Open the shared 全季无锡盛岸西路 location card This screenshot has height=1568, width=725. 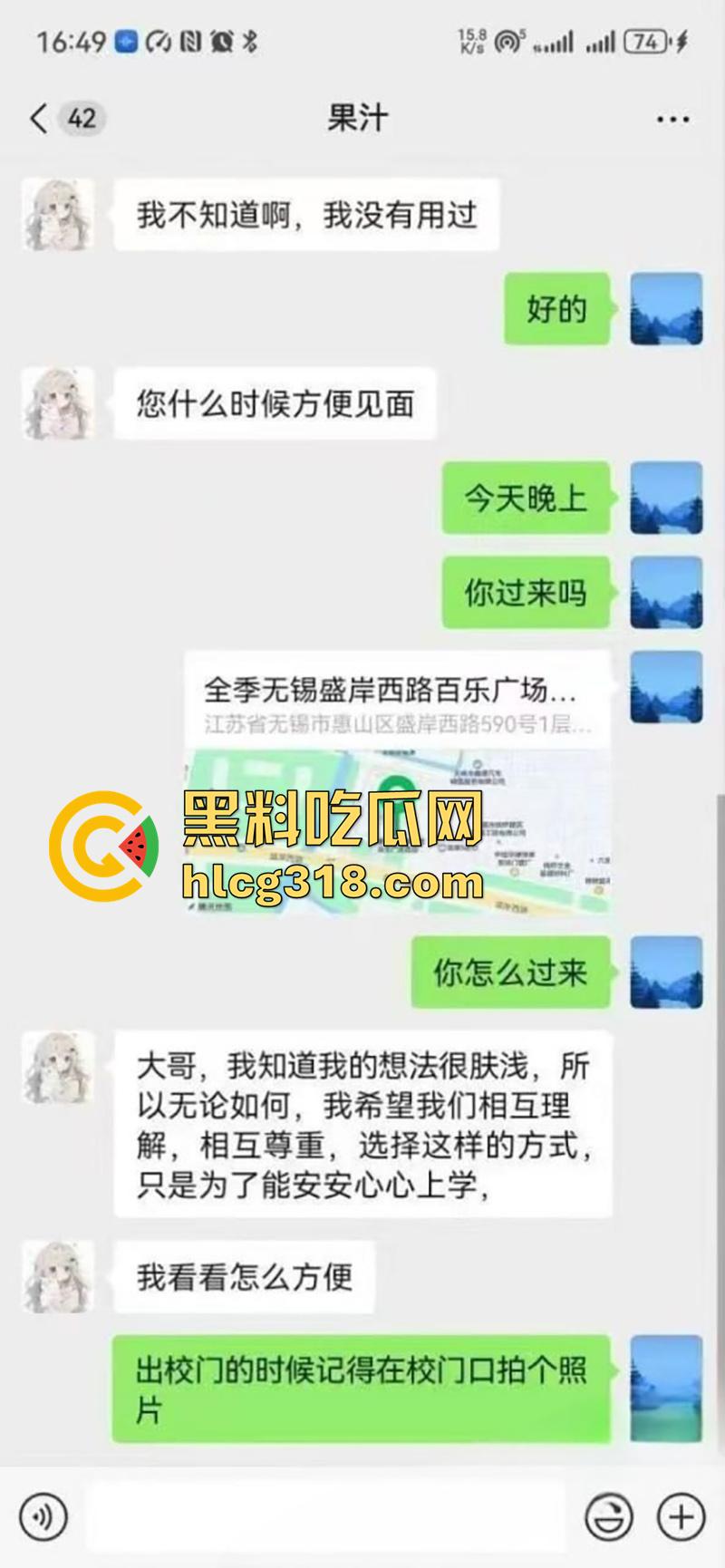click(x=397, y=779)
